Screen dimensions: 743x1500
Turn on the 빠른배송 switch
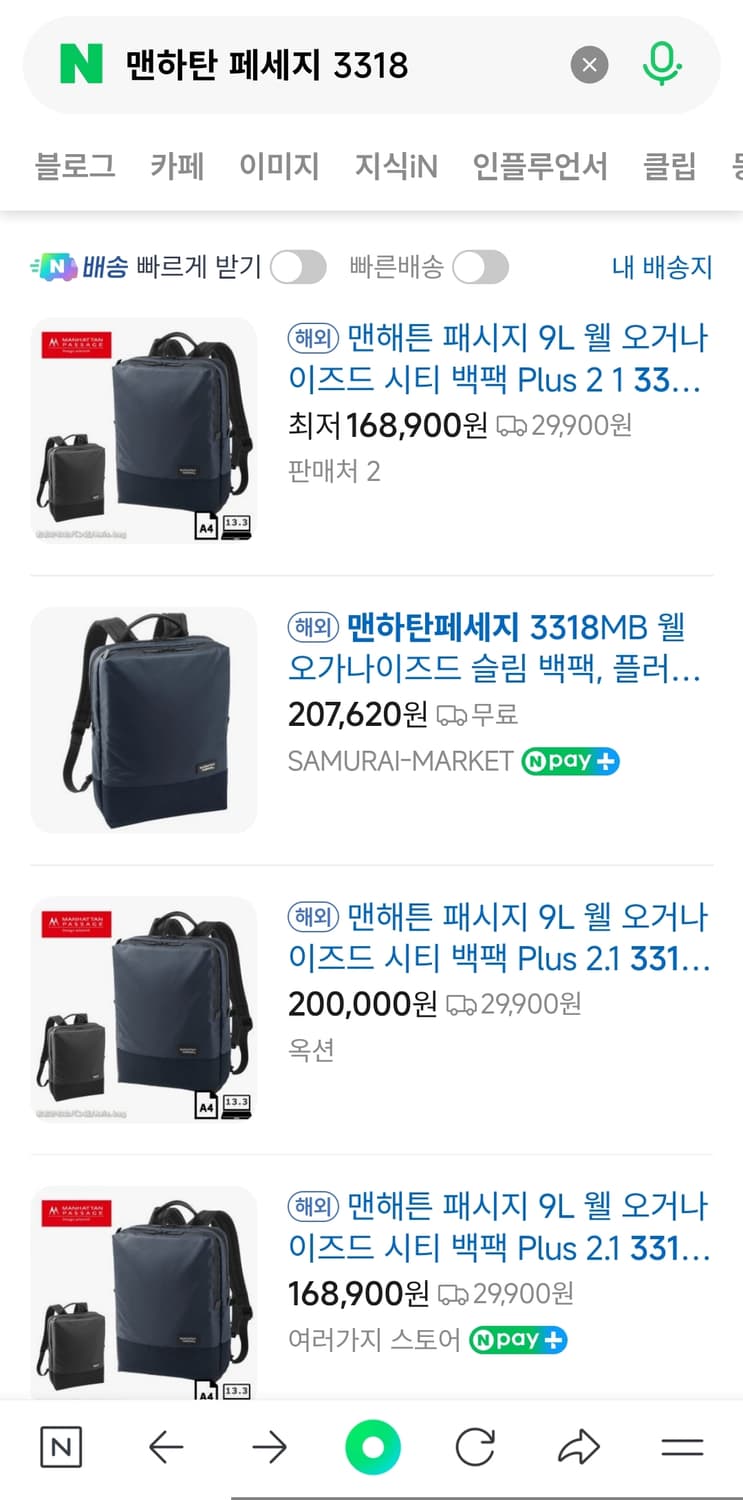(x=479, y=267)
